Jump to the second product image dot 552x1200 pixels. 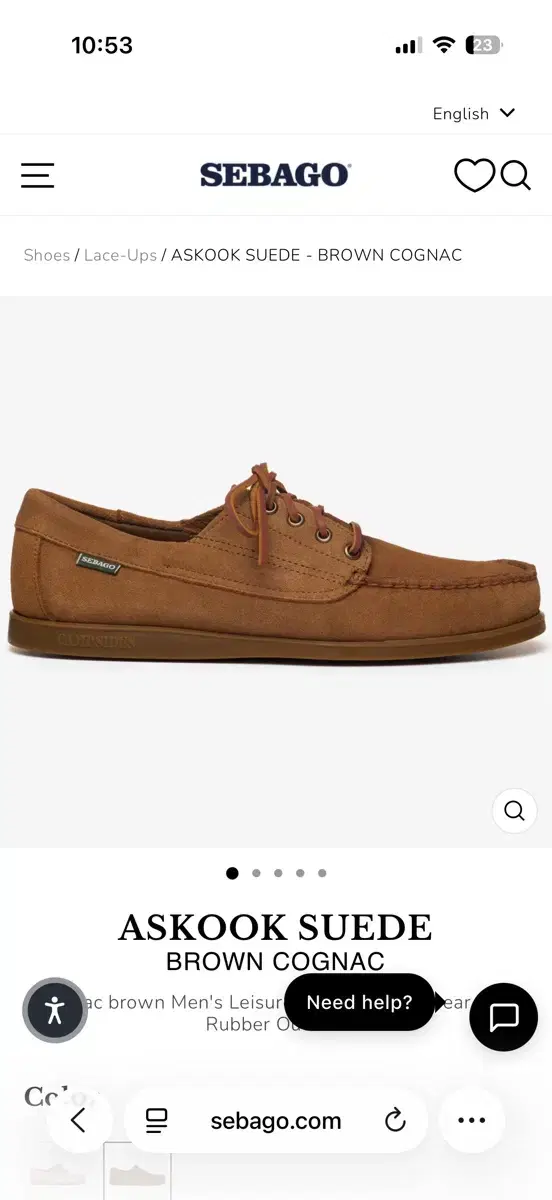point(256,873)
